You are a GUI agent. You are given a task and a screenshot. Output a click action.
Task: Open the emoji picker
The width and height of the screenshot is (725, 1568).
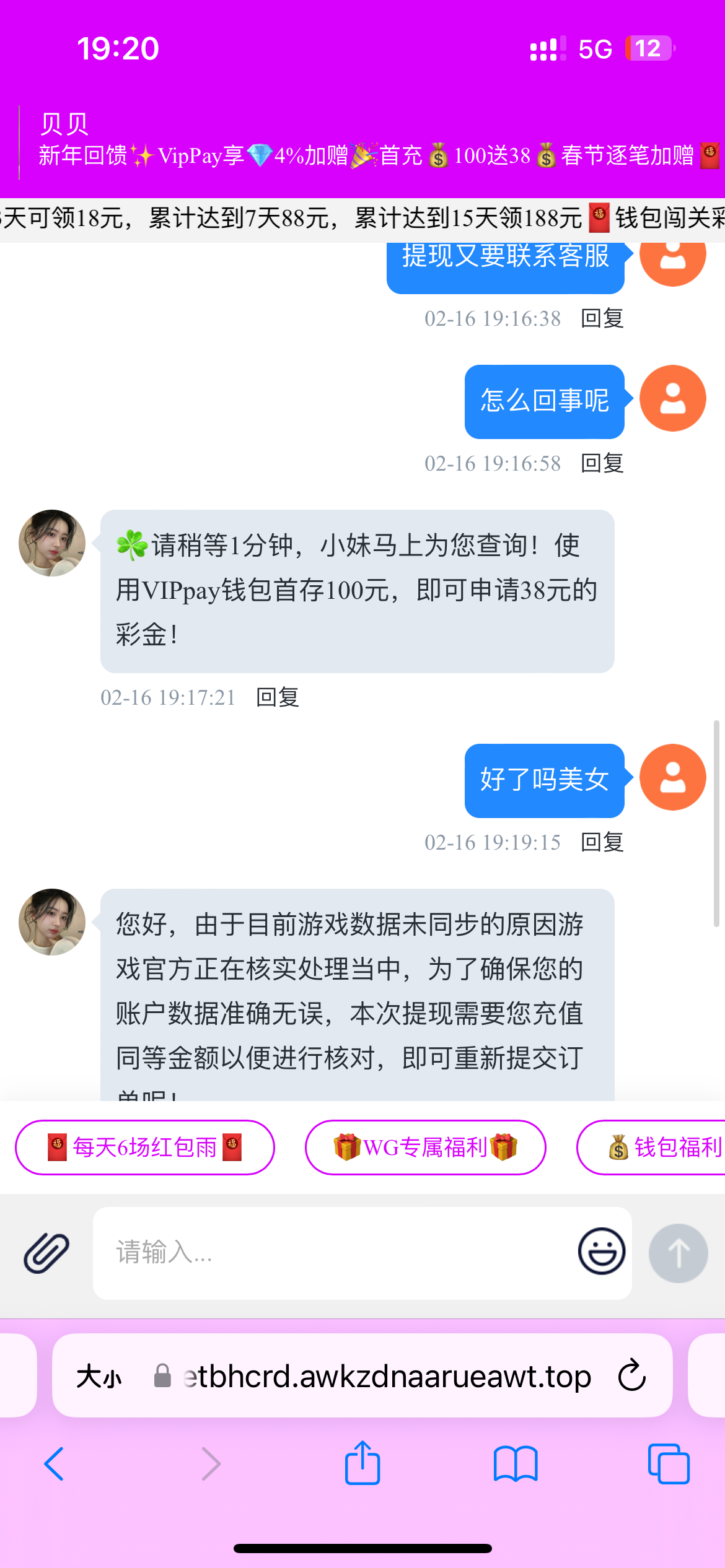601,1251
